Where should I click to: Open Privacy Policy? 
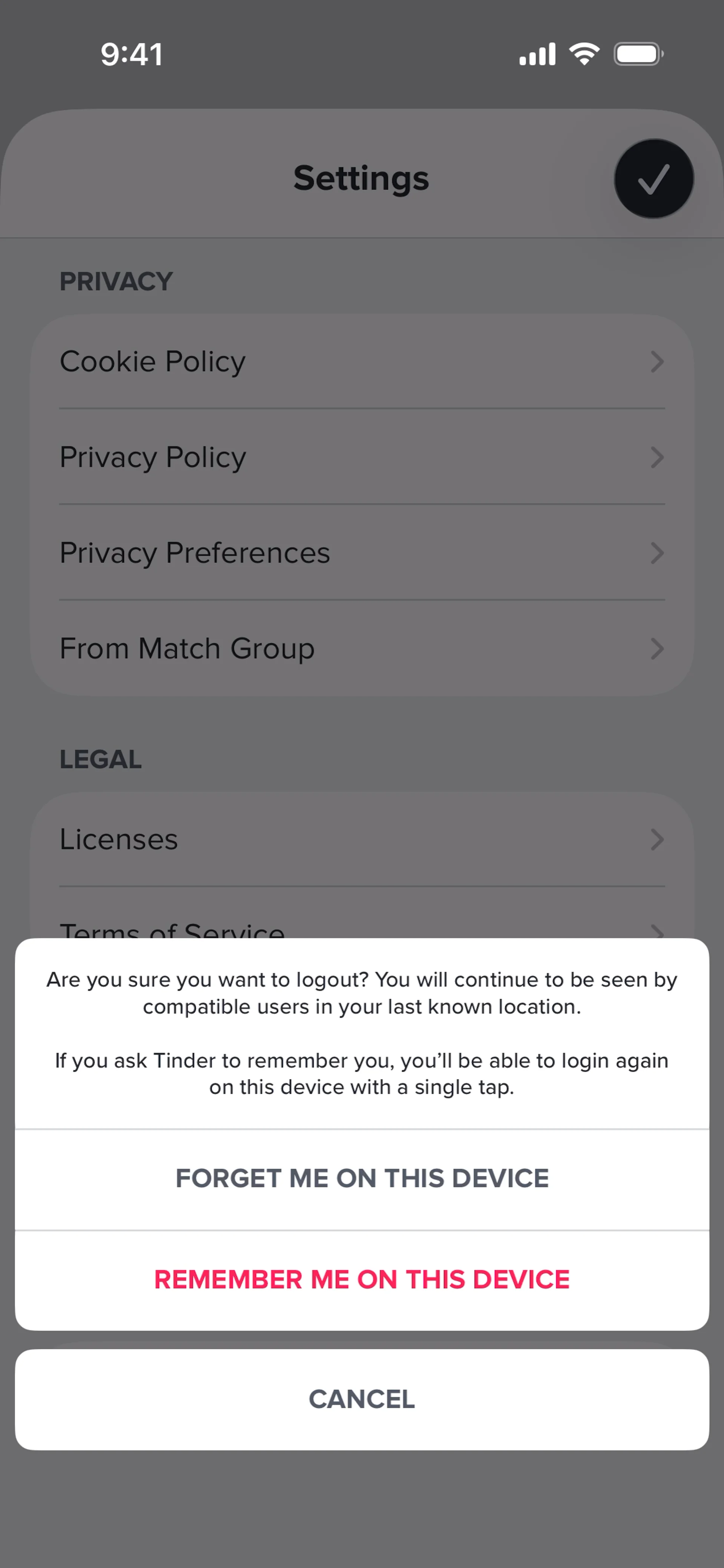point(362,457)
